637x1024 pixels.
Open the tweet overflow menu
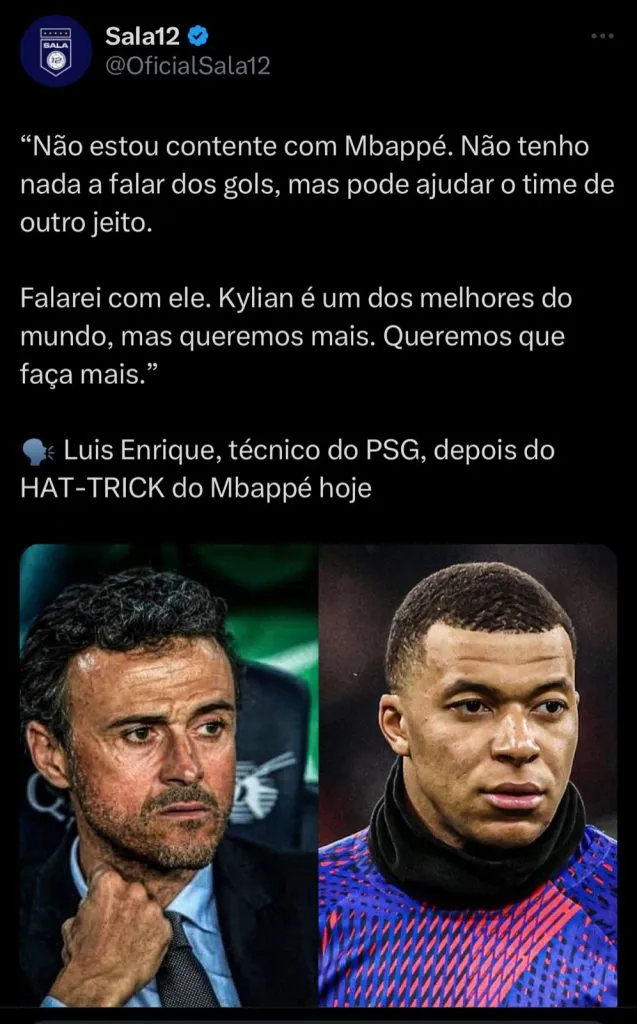click(x=602, y=37)
